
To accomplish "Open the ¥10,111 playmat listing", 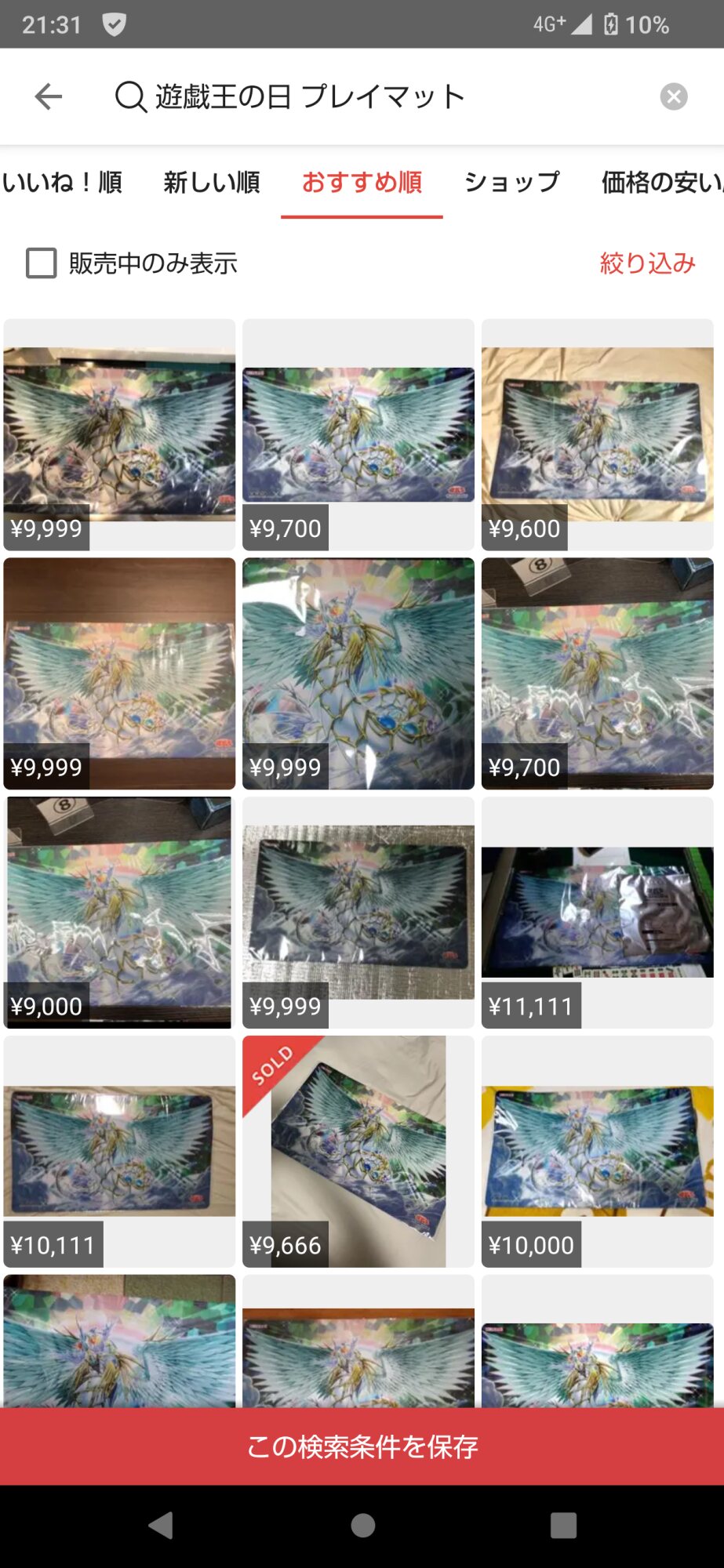I will (119, 1151).
